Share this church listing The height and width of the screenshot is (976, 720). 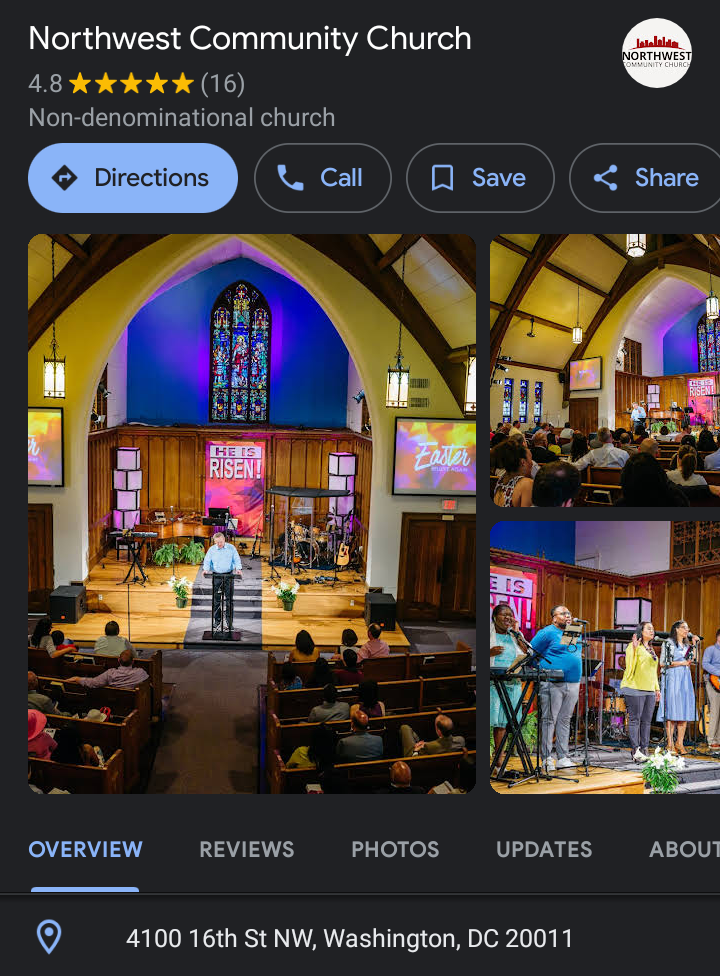(x=645, y=178)
